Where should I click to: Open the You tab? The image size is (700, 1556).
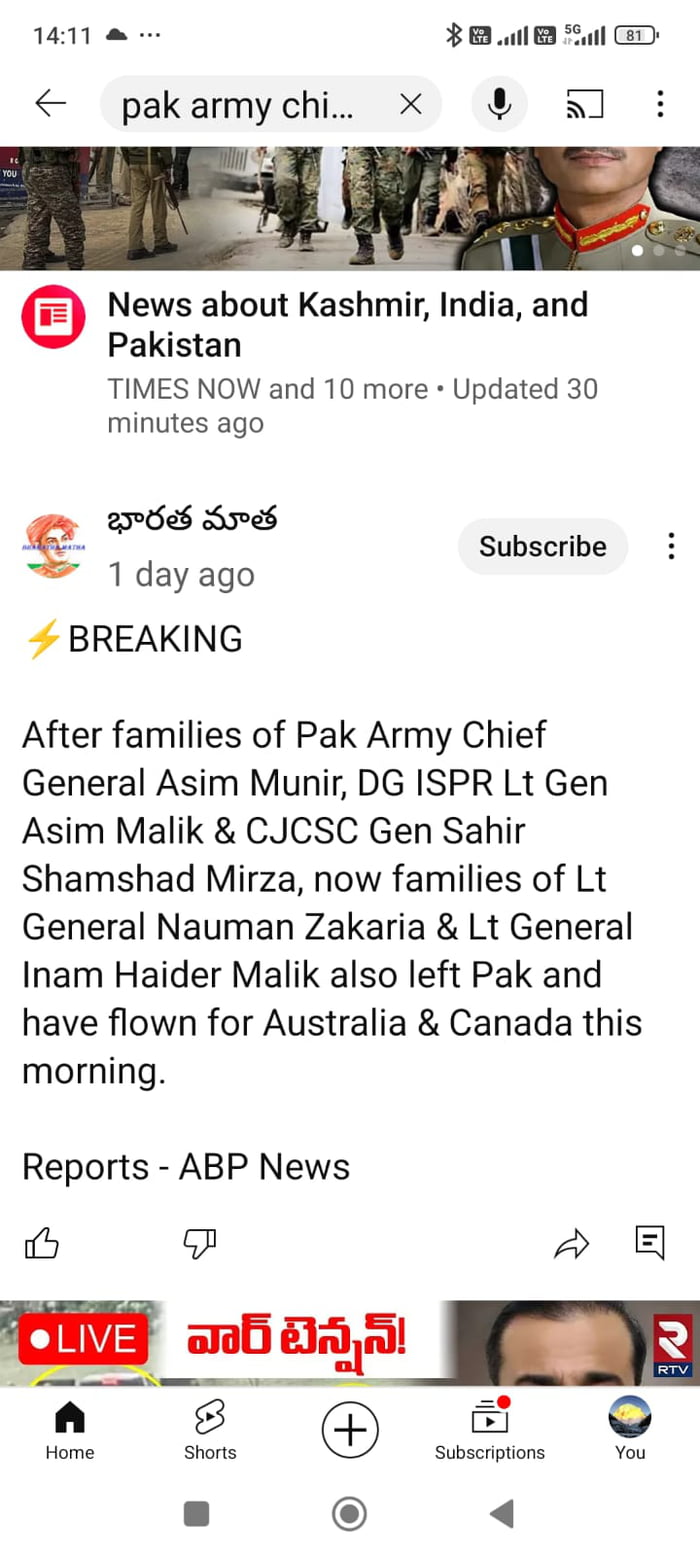pos(630,1430)
